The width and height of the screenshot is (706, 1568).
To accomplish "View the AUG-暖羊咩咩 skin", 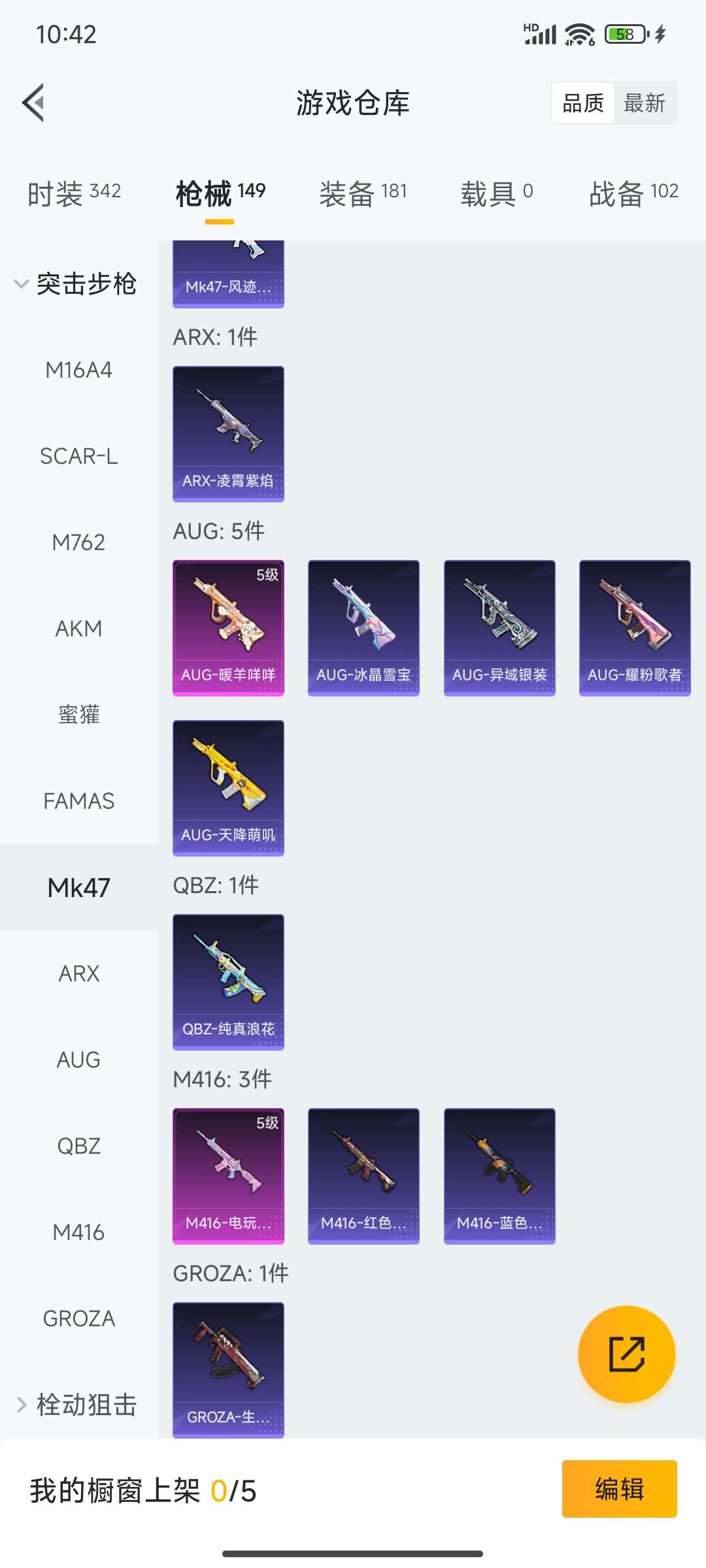I will [x=228, y=628].
